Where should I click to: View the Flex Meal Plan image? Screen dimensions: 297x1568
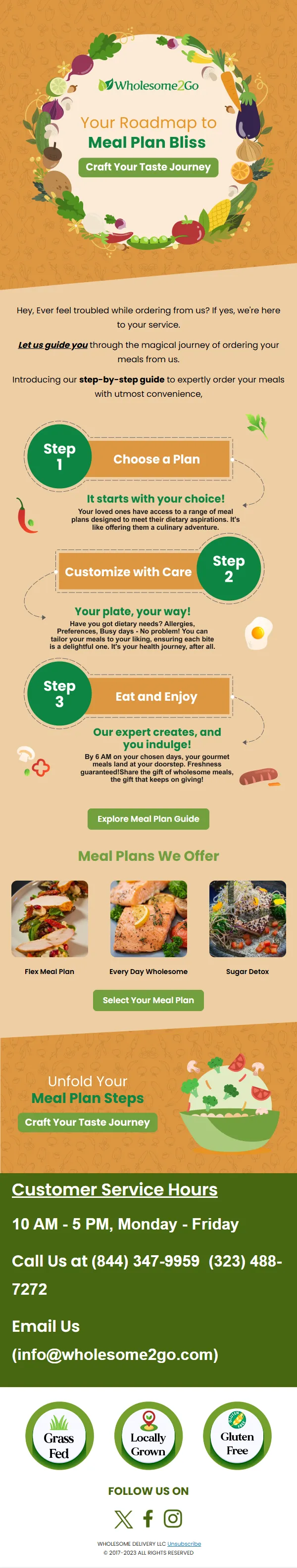tap(49, 919)
